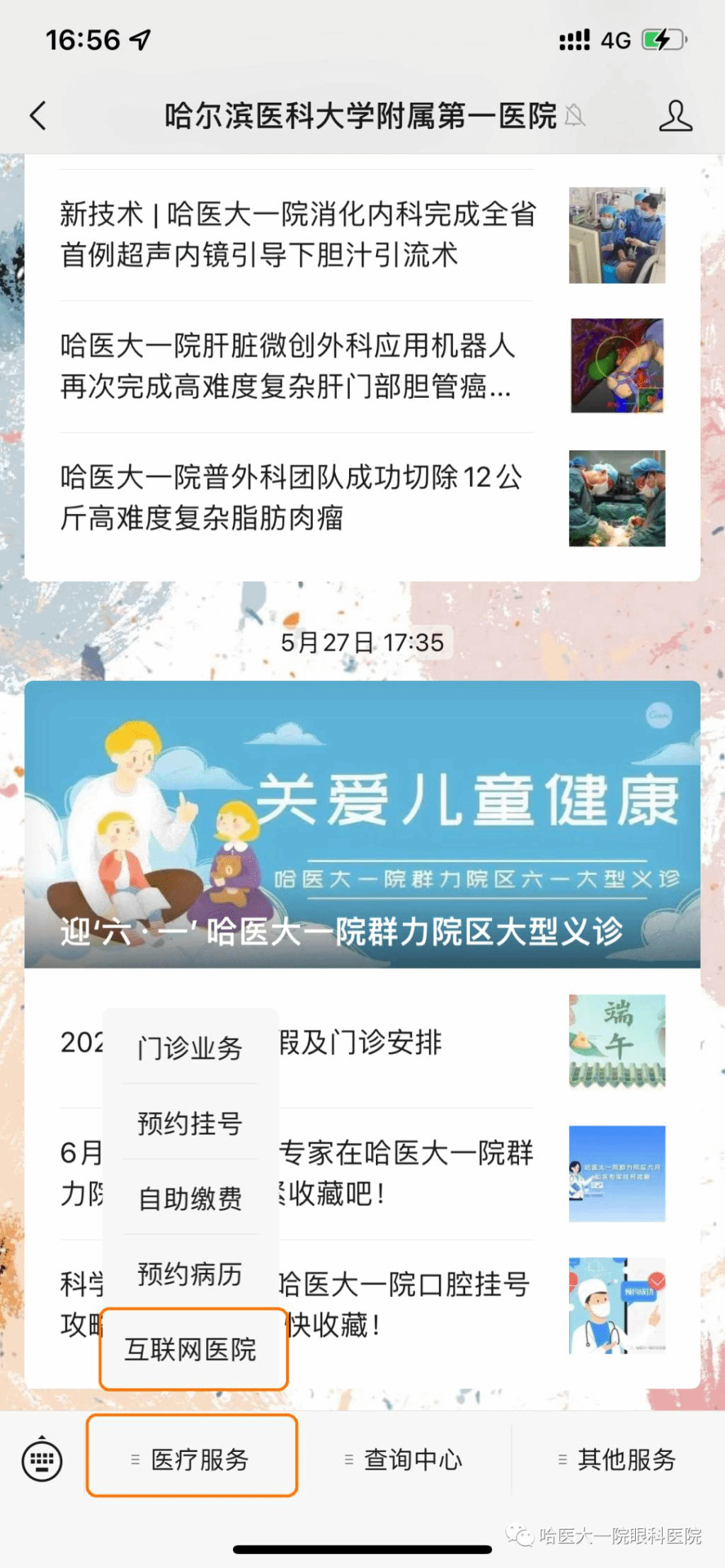Switch to keyboard input mode
725x1568 pixels.
click(x=42, y=1460)
